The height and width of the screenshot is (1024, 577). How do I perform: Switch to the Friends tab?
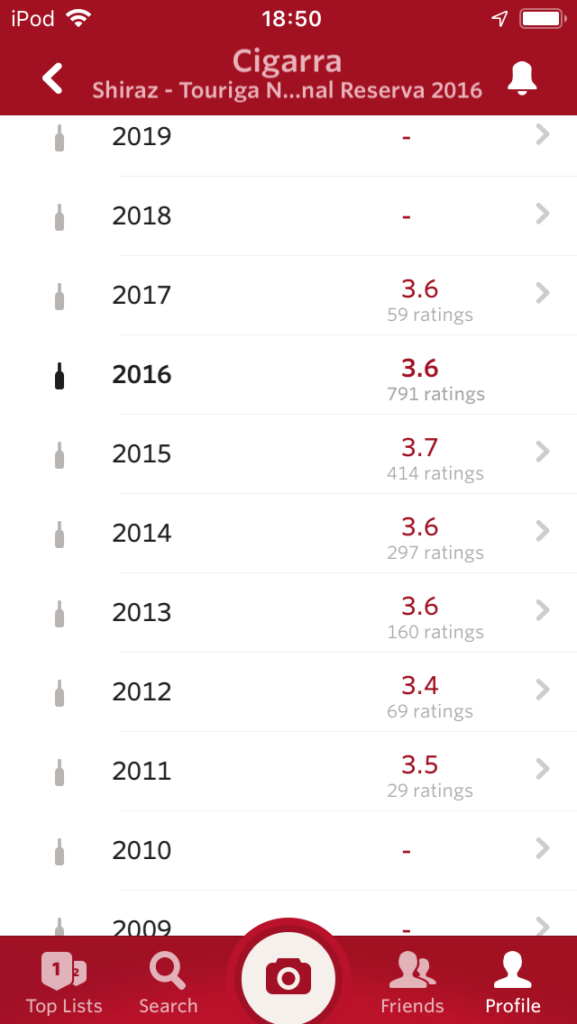click(412, 983)
